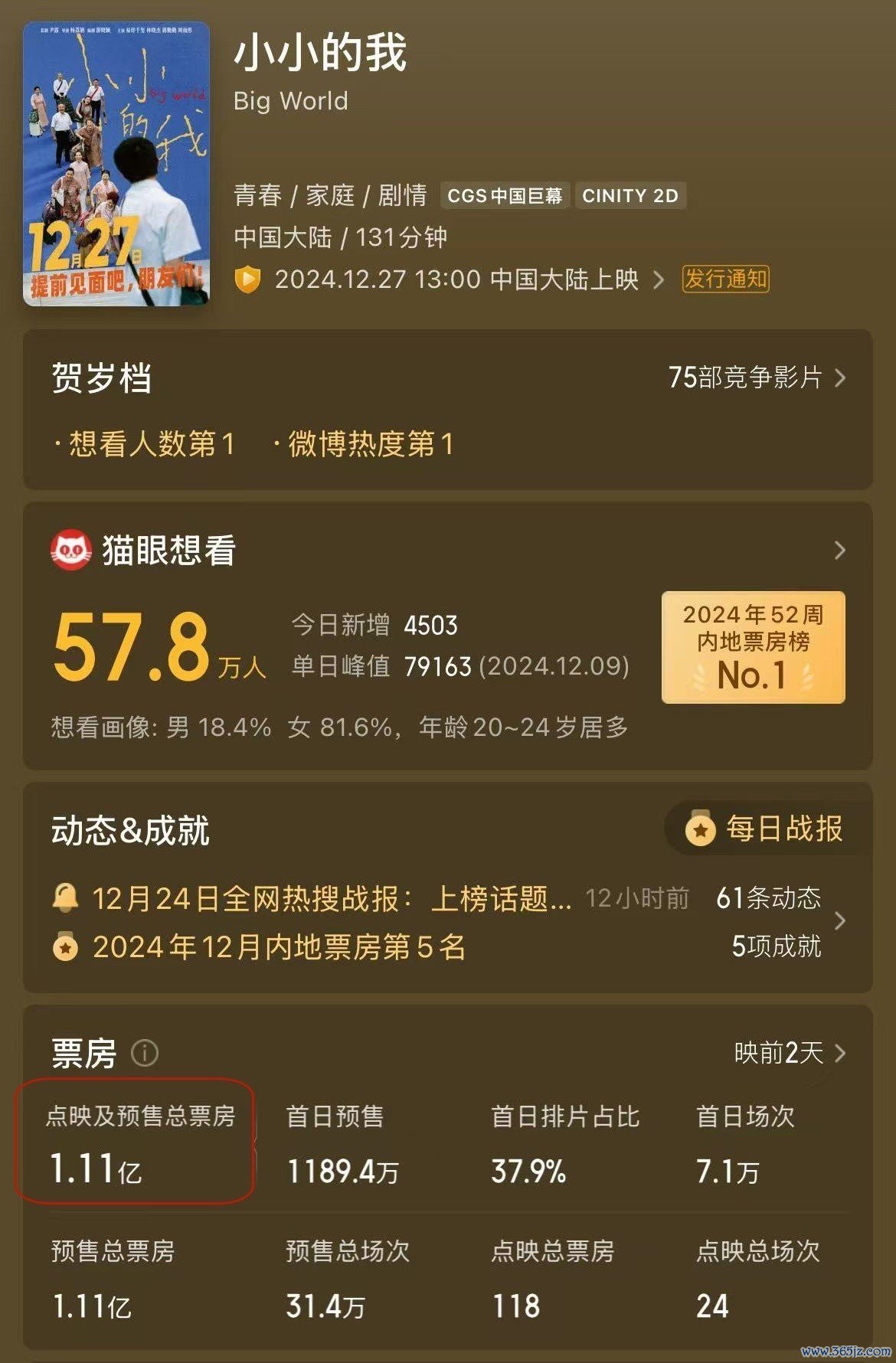Open the 小小的我 movie poster
896x1363 pixels.
(116, 164)
